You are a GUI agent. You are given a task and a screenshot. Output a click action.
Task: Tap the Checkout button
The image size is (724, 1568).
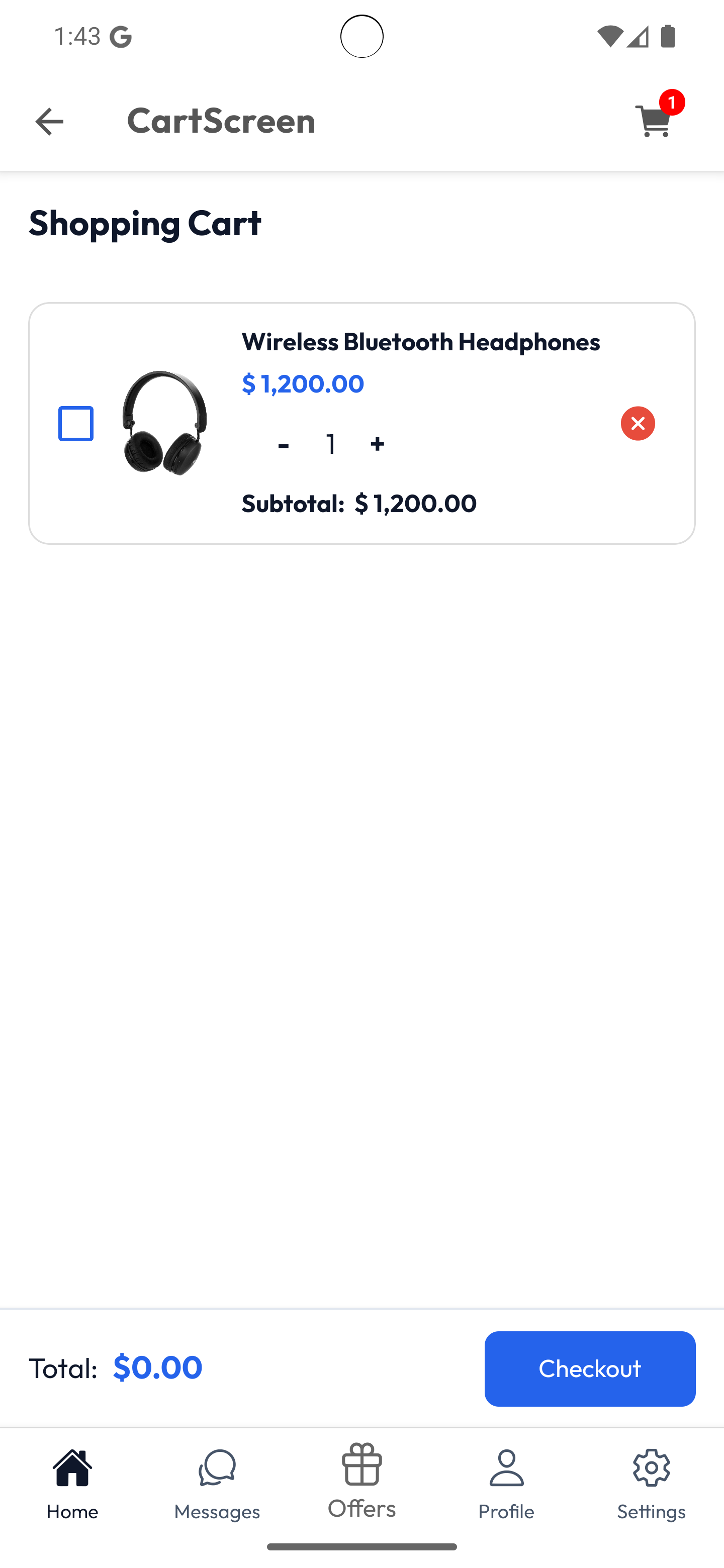(x=589, y=1368)
